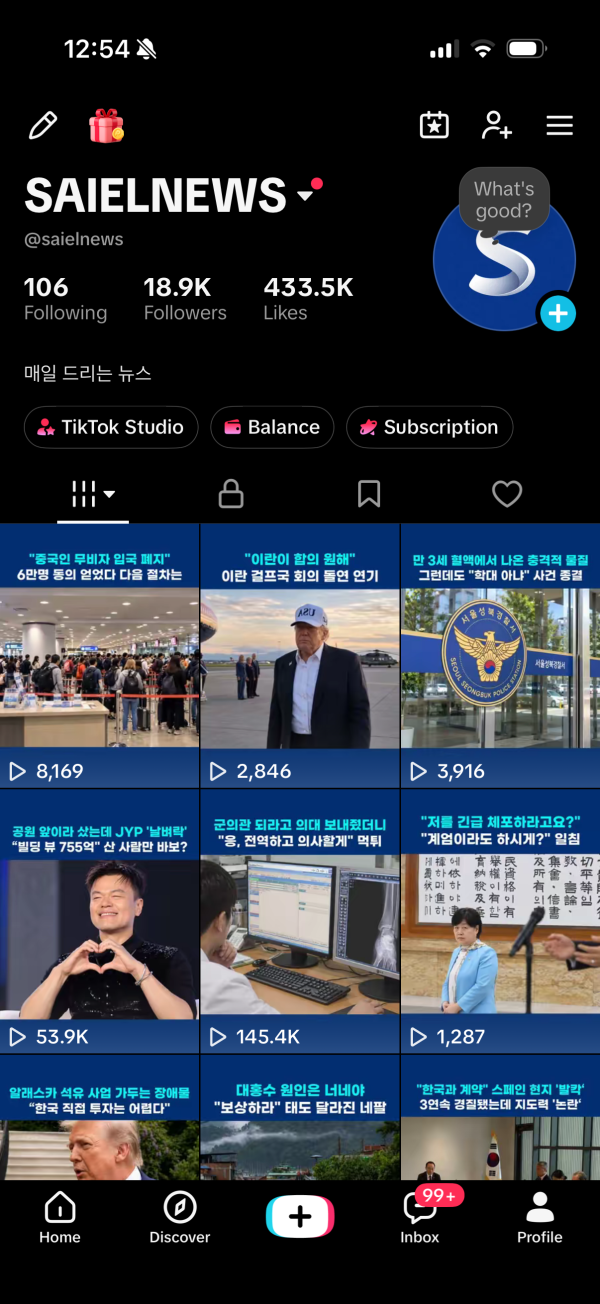
Task: Open the JYP video with 53.9K views
Action: tap(99, 922)
